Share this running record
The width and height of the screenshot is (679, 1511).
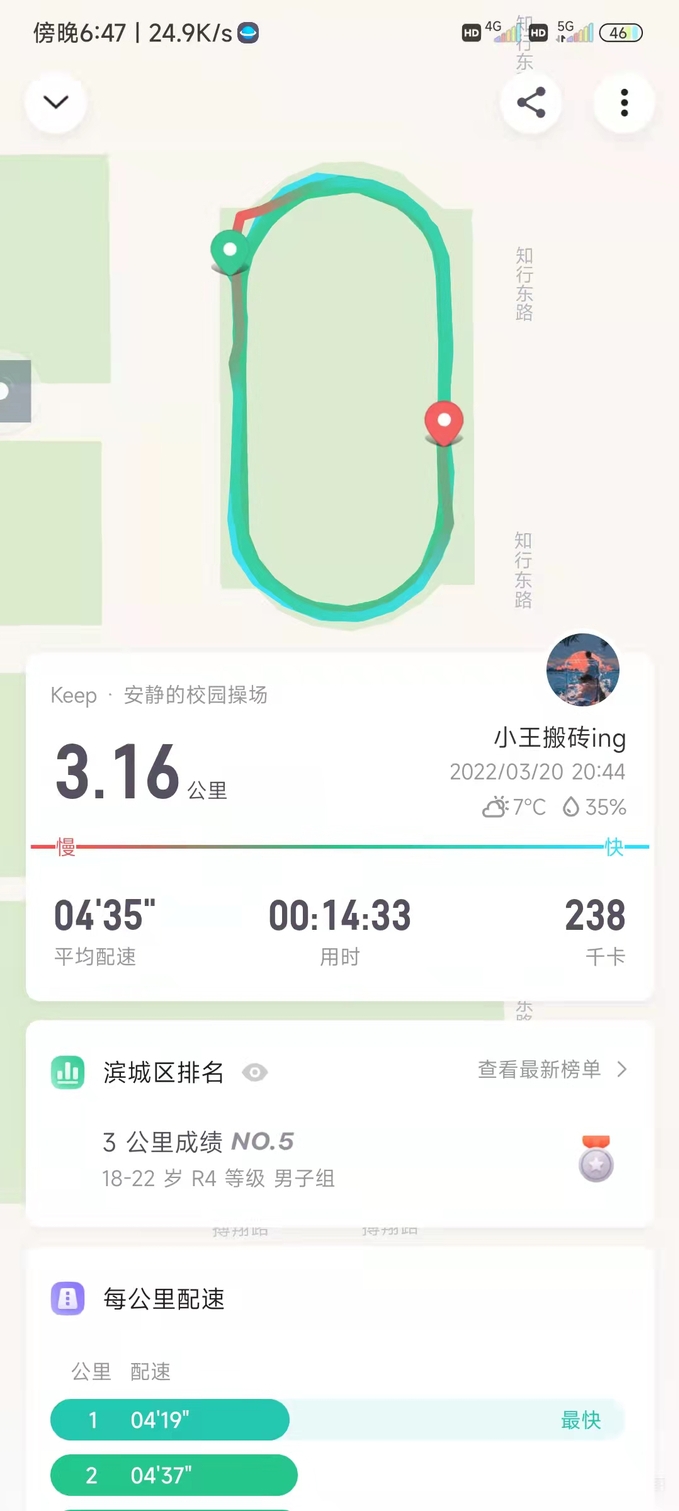[x=531, y=102]
